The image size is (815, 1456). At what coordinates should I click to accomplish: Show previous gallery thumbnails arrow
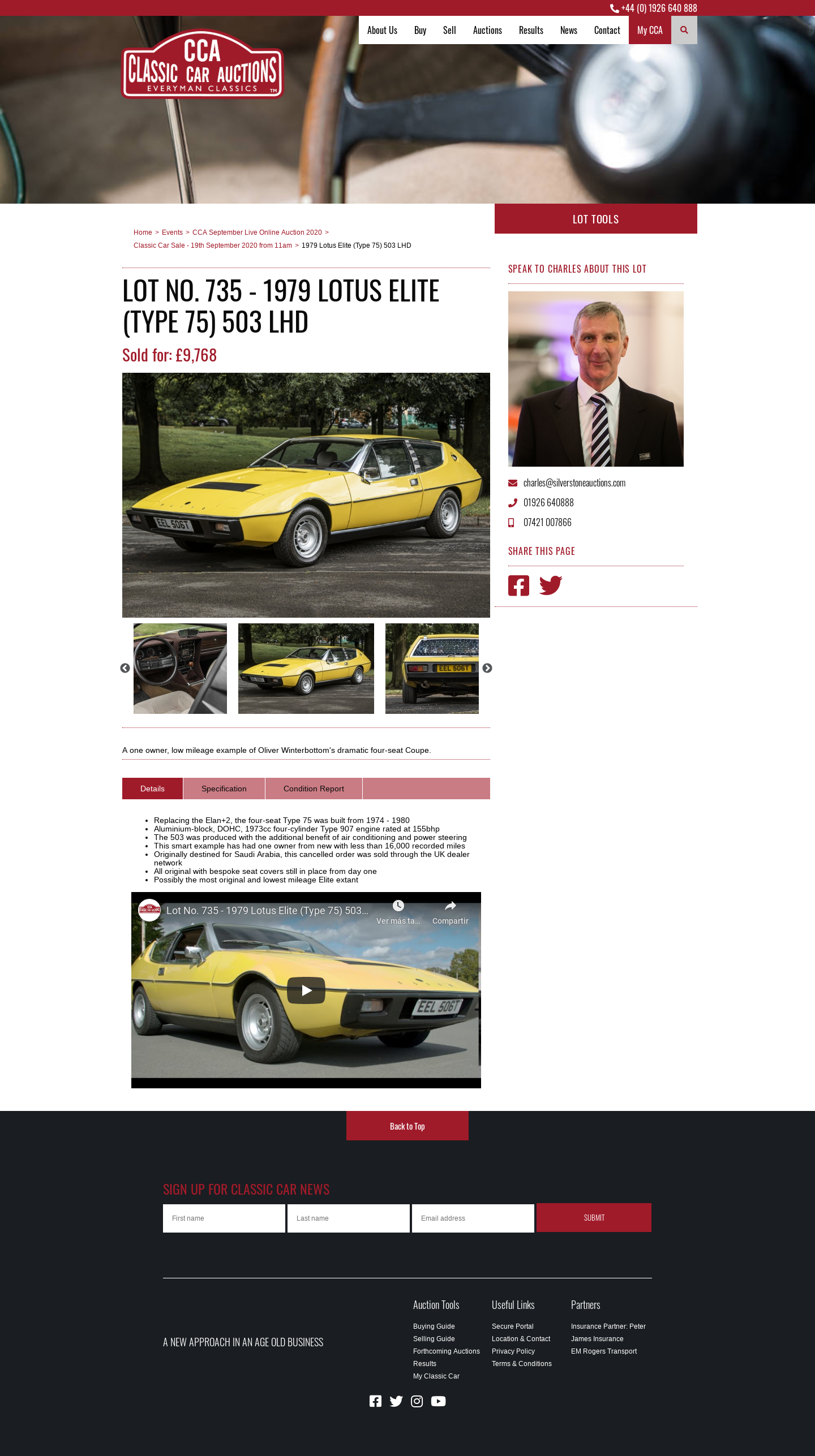(x=125, y=668)
